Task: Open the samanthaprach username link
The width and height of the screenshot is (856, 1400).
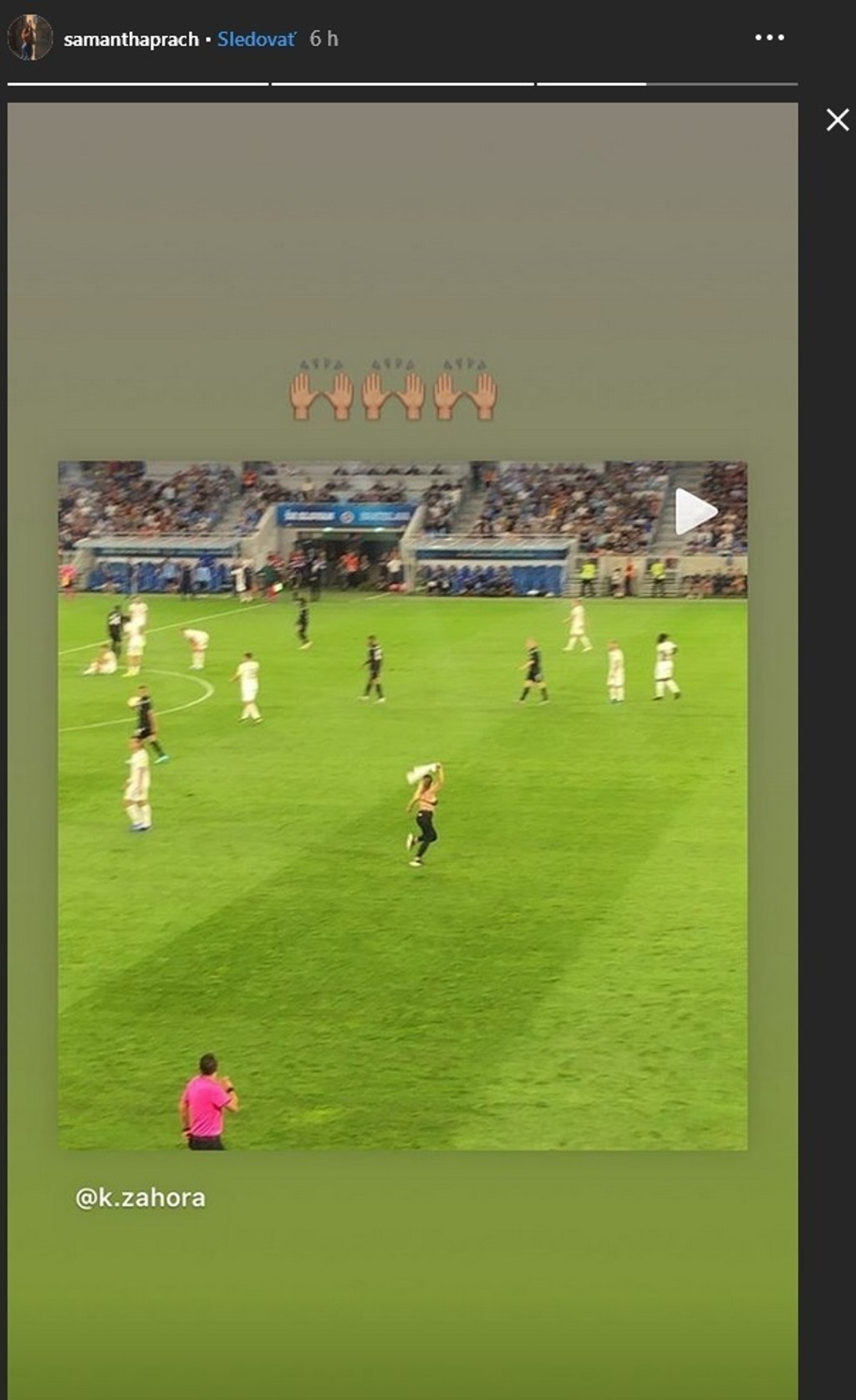Action: [131, 39]
